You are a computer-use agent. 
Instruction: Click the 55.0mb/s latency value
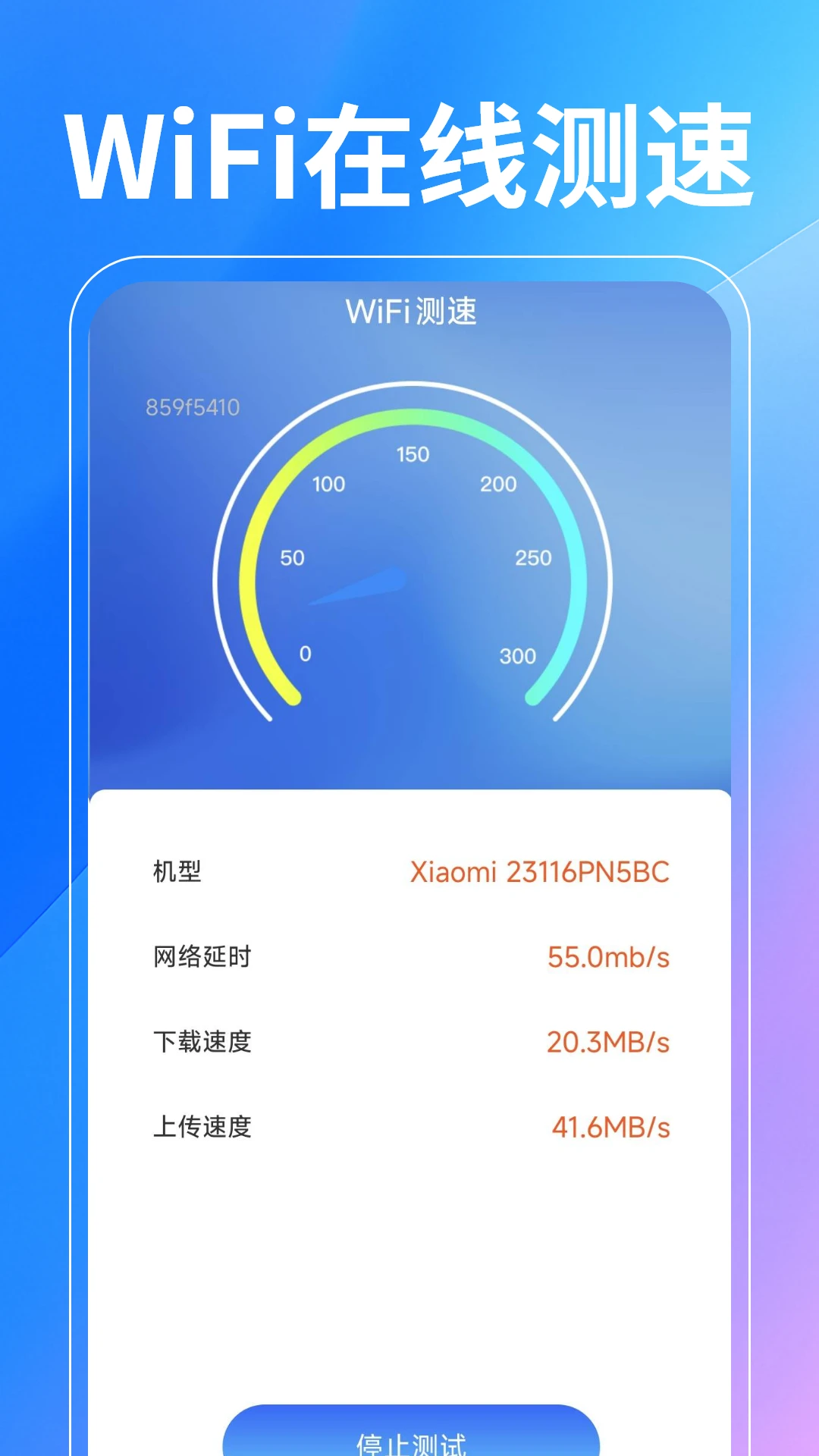click(608, 957)
